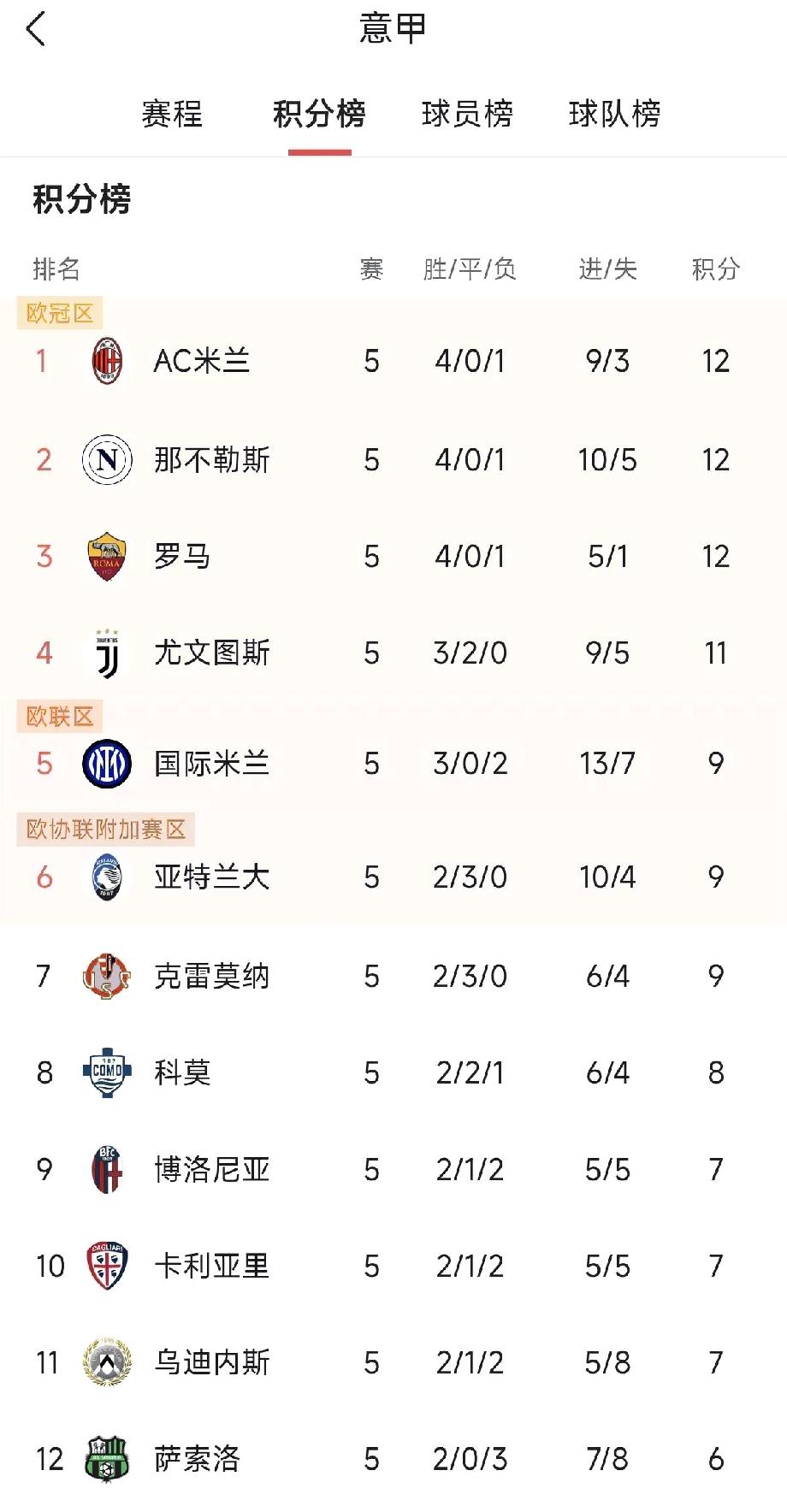Tap the back arrow at top left
Viewport: 787px width, 1512px height.
click(x=36, y=30)
